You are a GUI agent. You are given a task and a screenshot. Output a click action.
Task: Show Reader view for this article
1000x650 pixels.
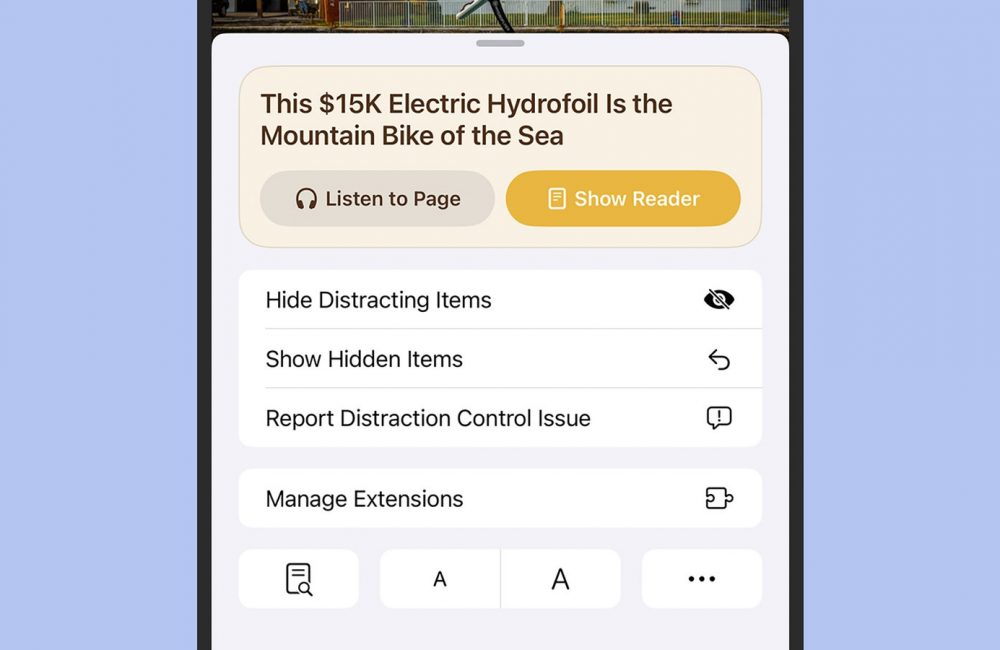tap(623, 199)
